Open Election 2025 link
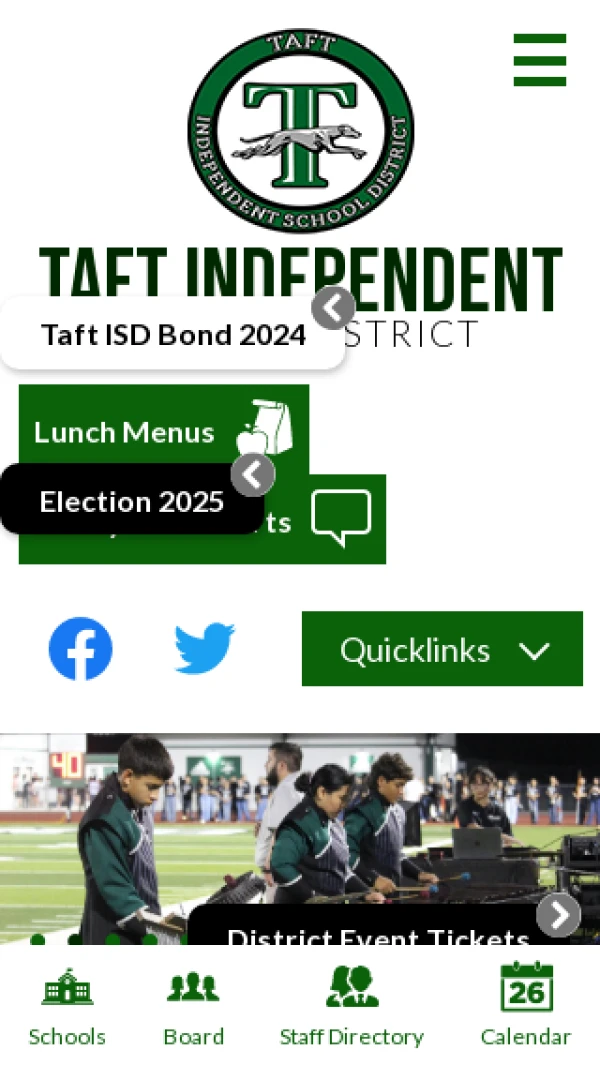The width and height of the screenshot is (600, 1065). click(x=131, y=501)
